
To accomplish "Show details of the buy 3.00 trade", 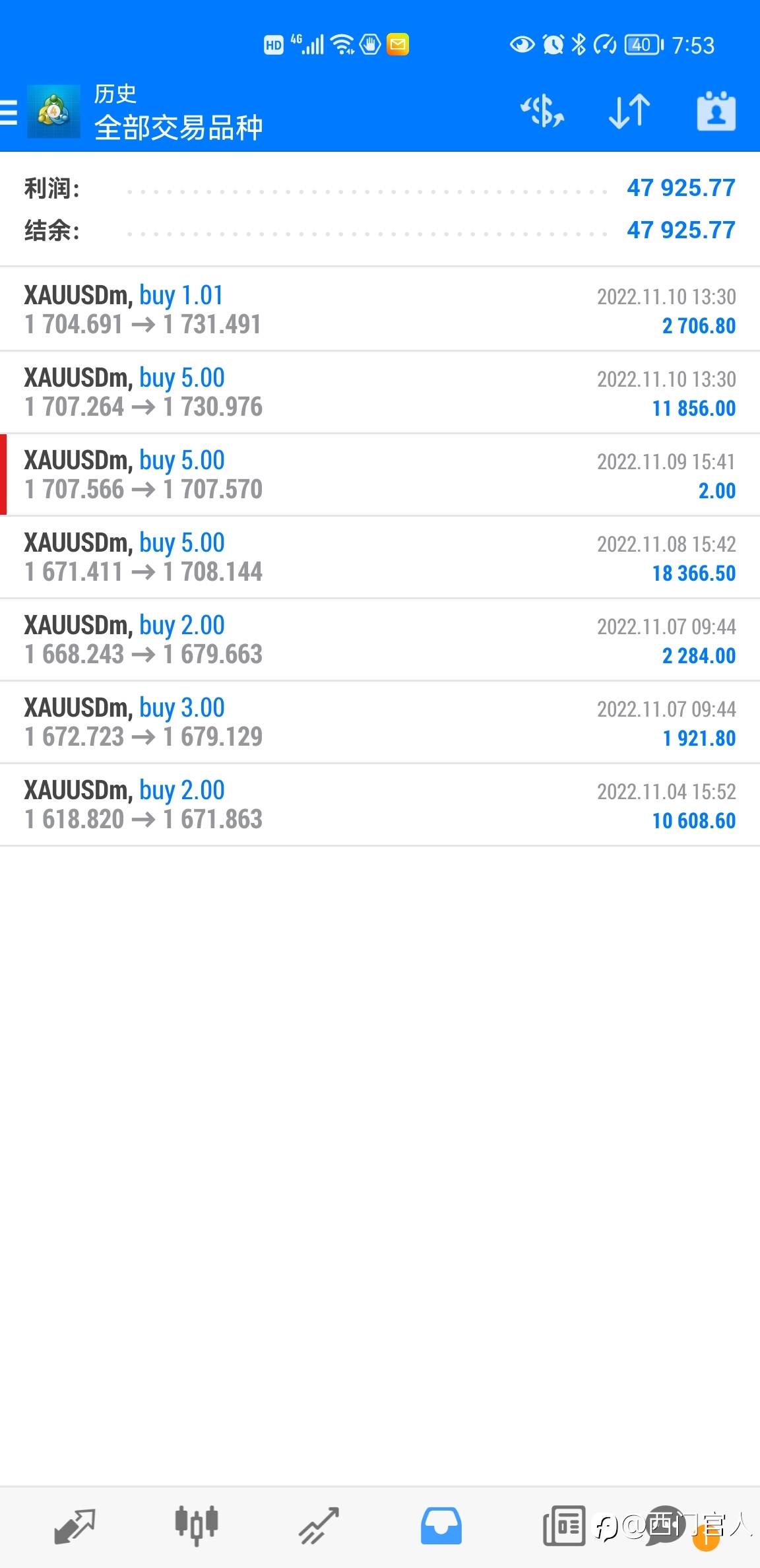I will click(380, 722).
